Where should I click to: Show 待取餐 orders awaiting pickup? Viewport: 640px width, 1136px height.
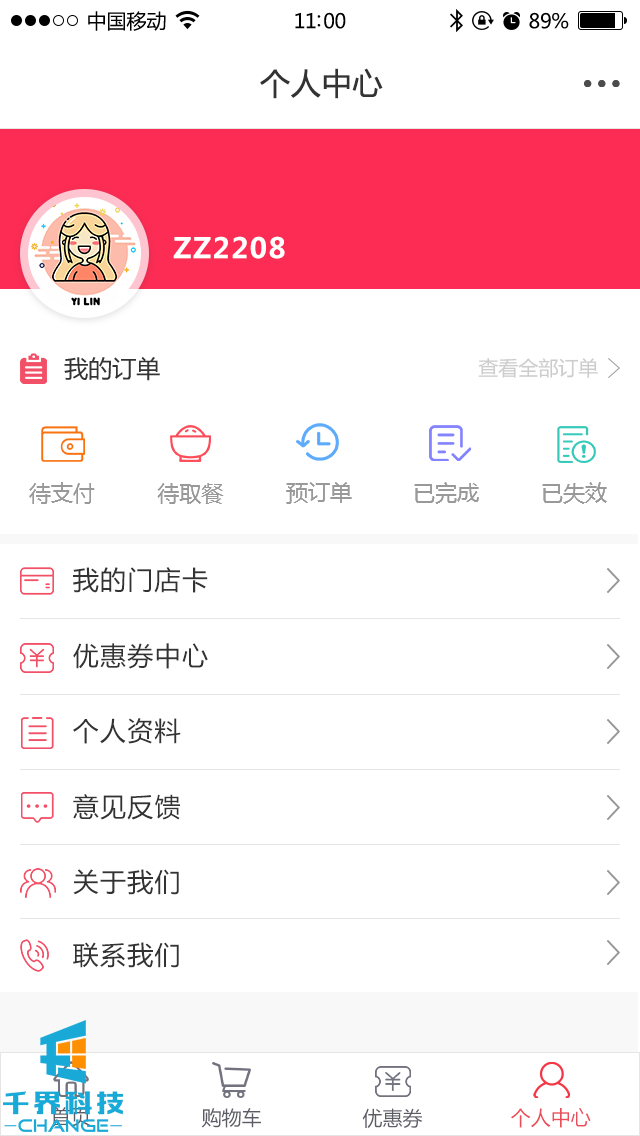[190, 464]
